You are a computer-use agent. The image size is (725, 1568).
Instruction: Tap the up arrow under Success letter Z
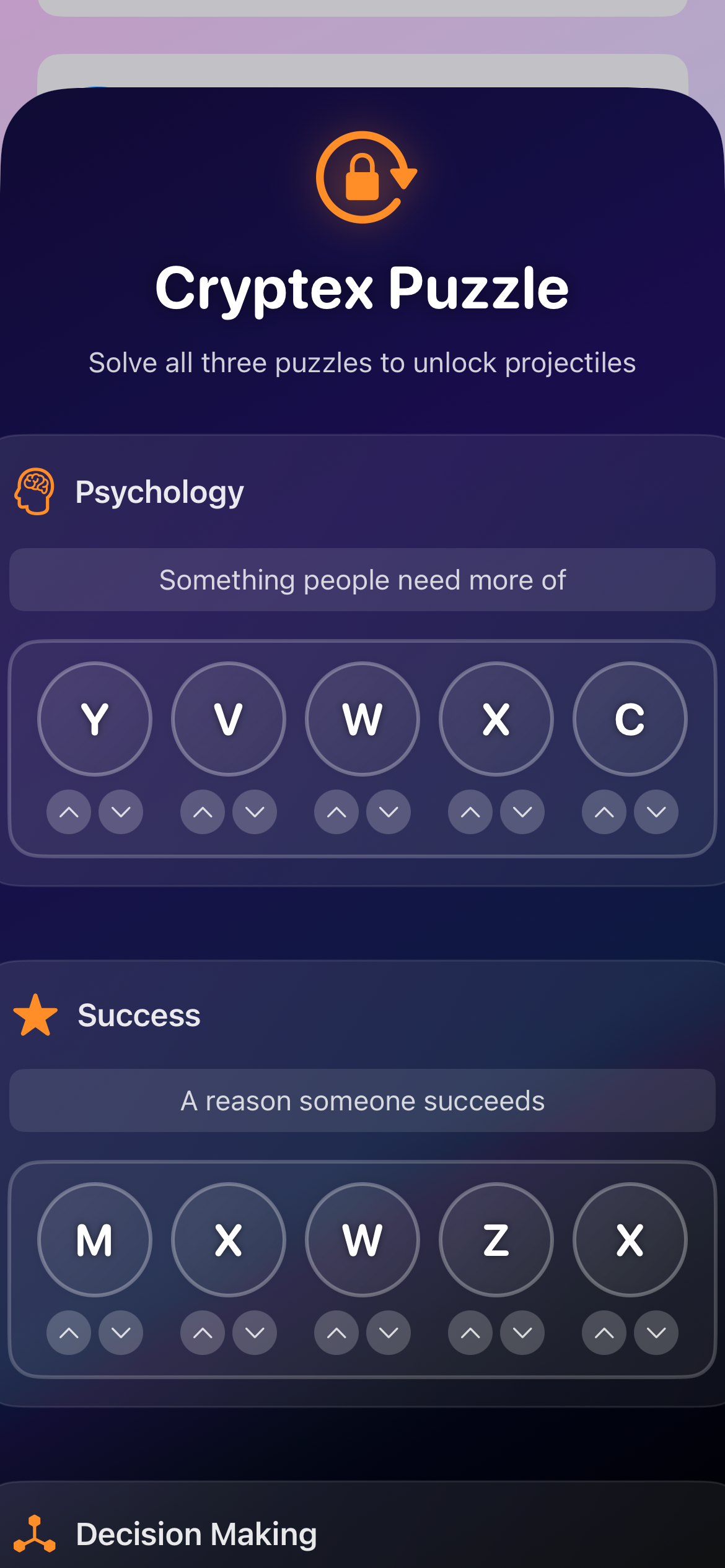(x=470, y=1333)
